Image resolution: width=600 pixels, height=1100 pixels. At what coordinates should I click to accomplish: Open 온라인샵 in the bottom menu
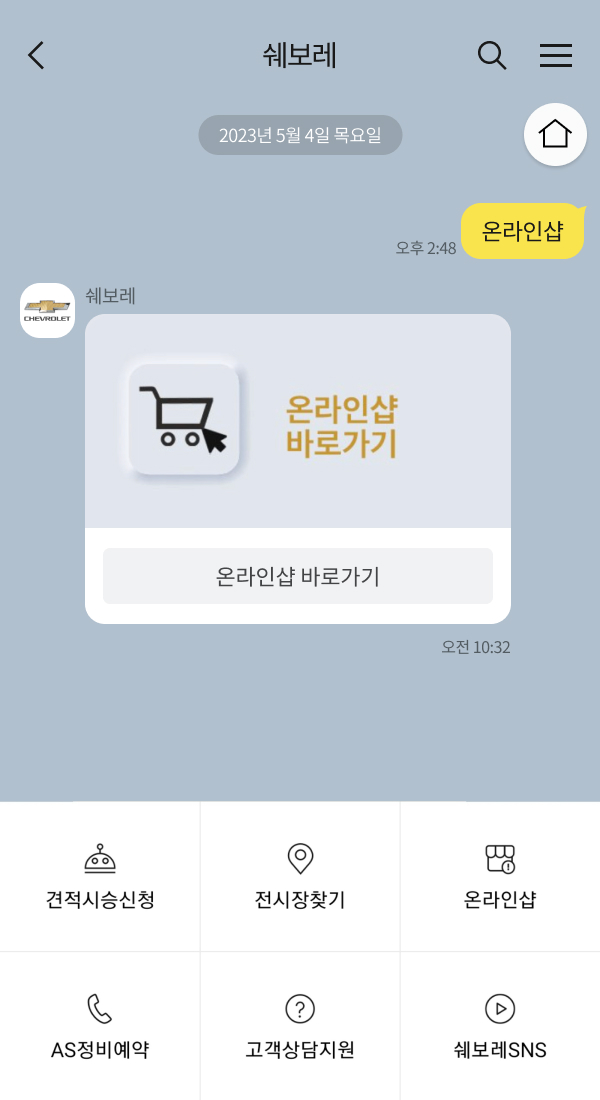pos(500,877)
